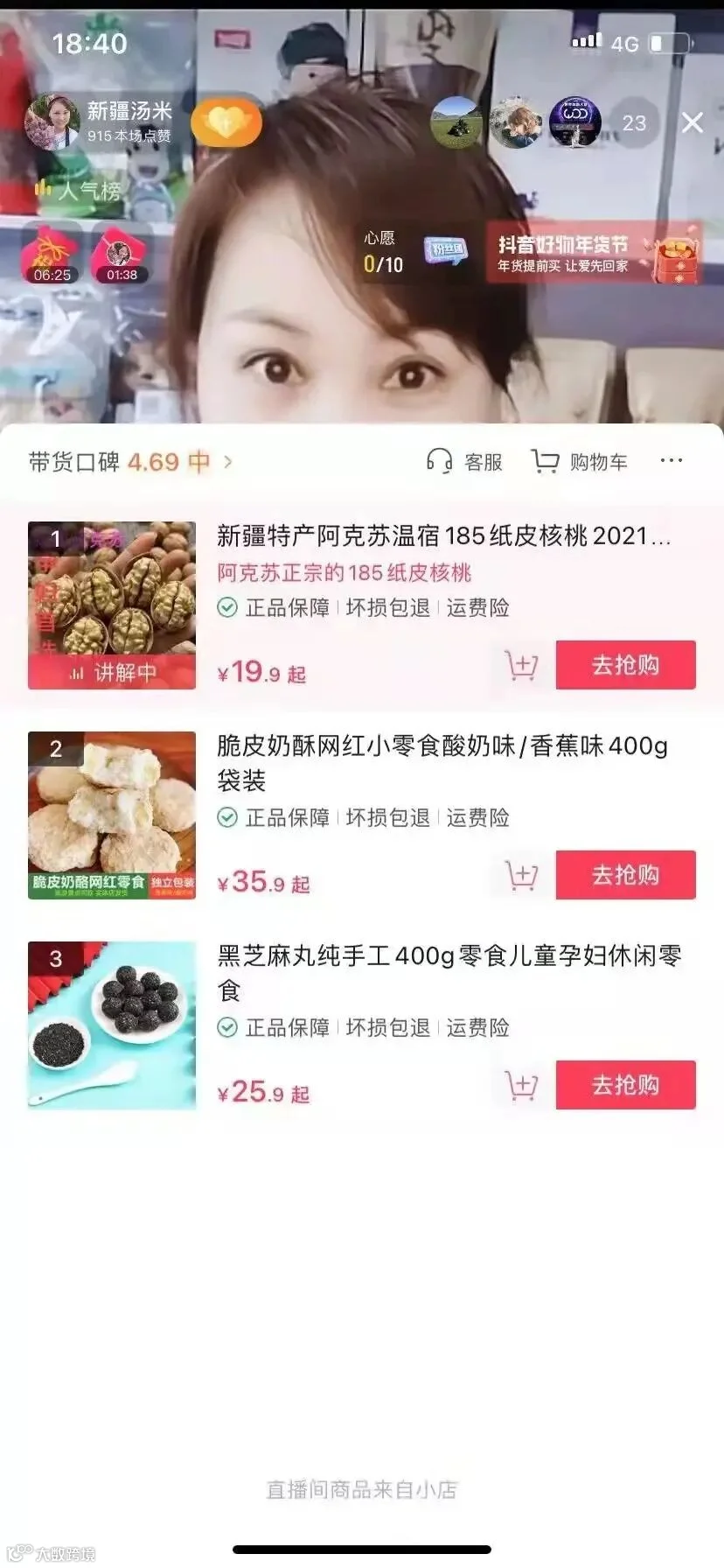Open the viewer count 23 list
Screen dimensions: 724x1568
(x=634, y=123)
